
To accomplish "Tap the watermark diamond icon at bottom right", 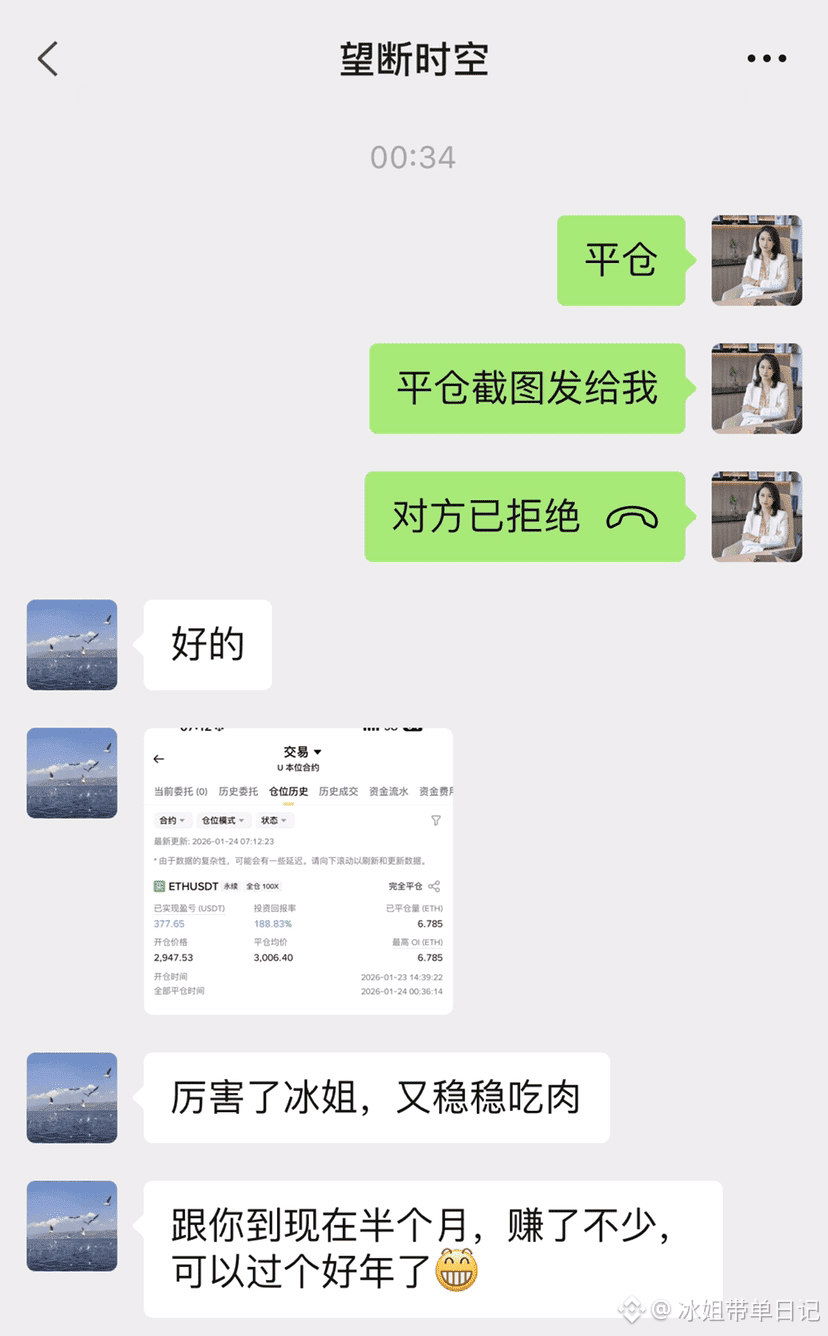I will point(632,1308).
